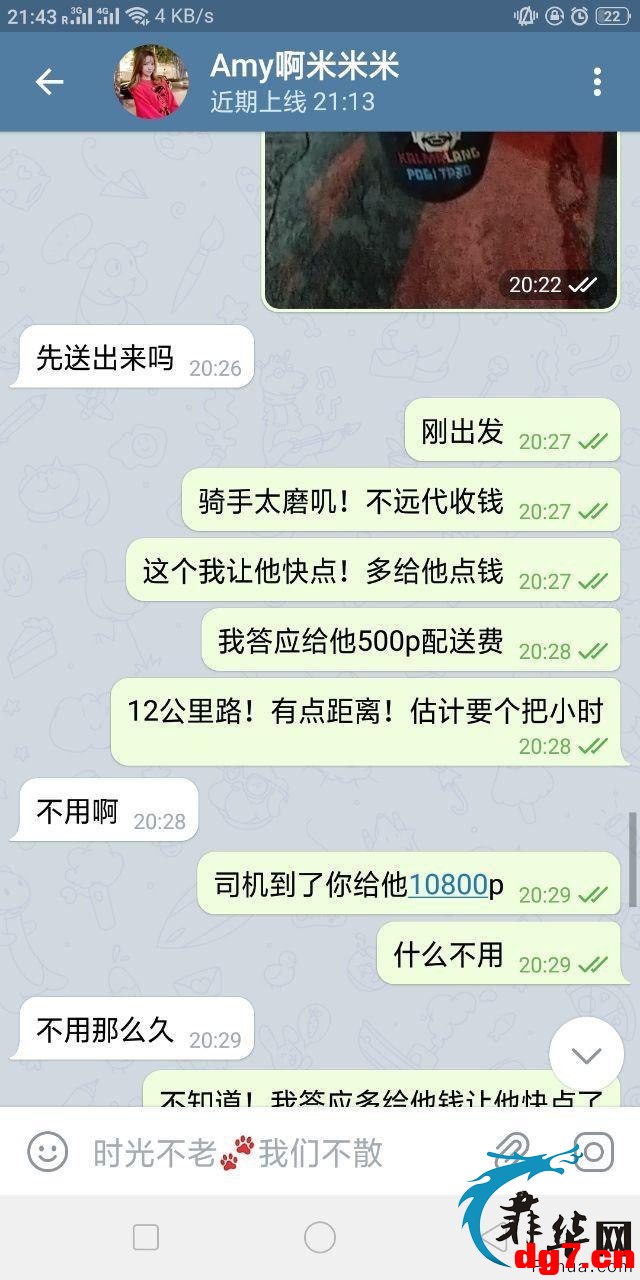Open the emoji picker
Screen dimensions: 640x1280
[47, 1153]
